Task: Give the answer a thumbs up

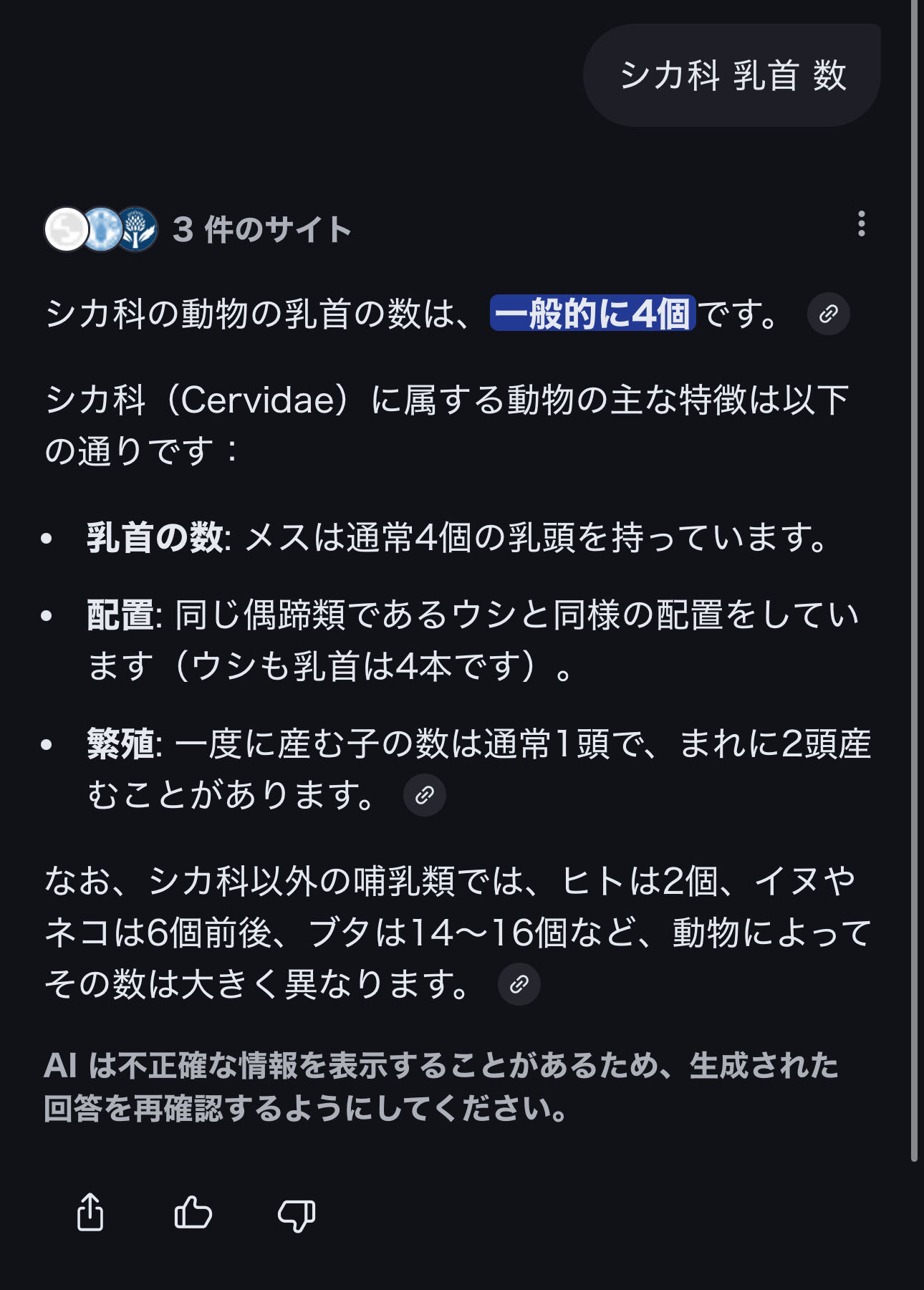Action: coord(193,1213)
